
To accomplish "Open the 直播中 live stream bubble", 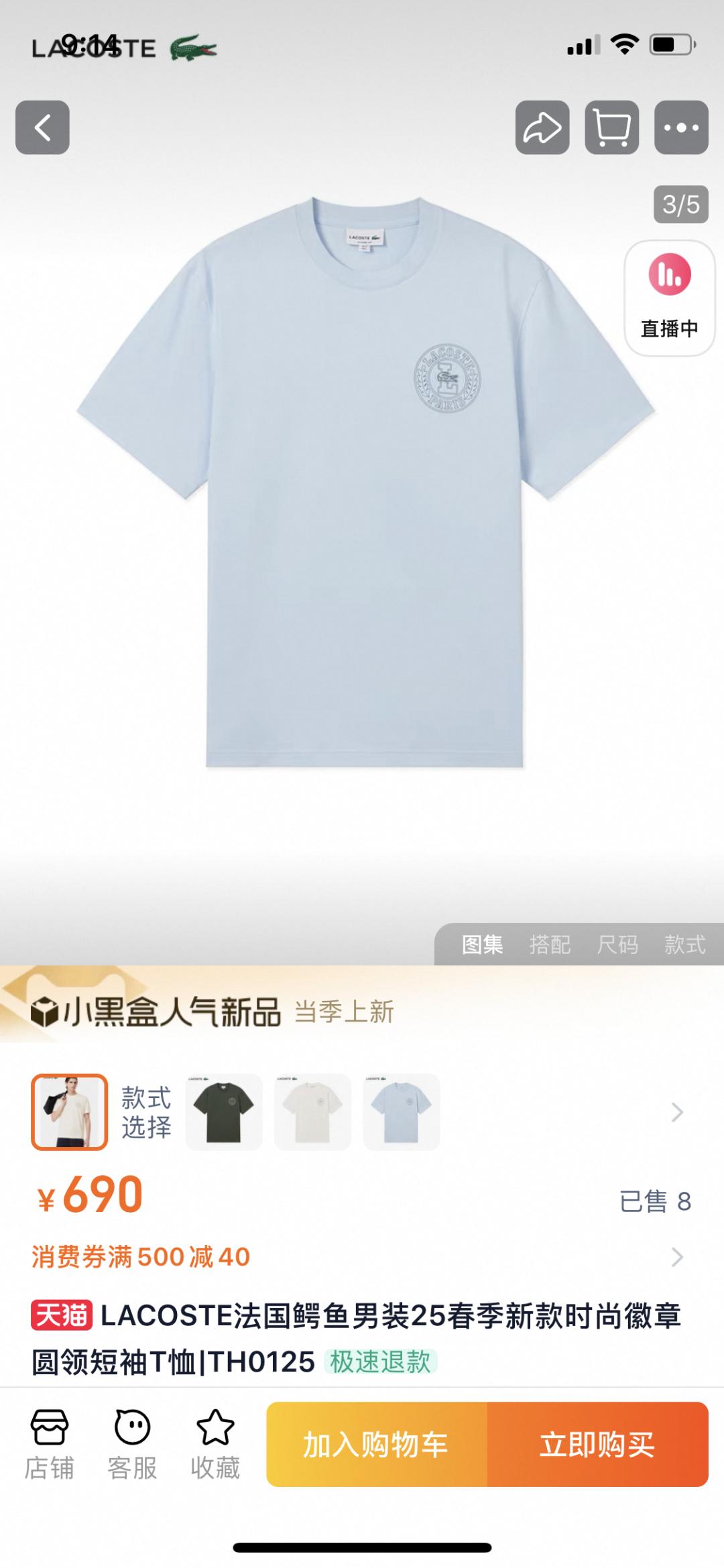I will 669,298.
